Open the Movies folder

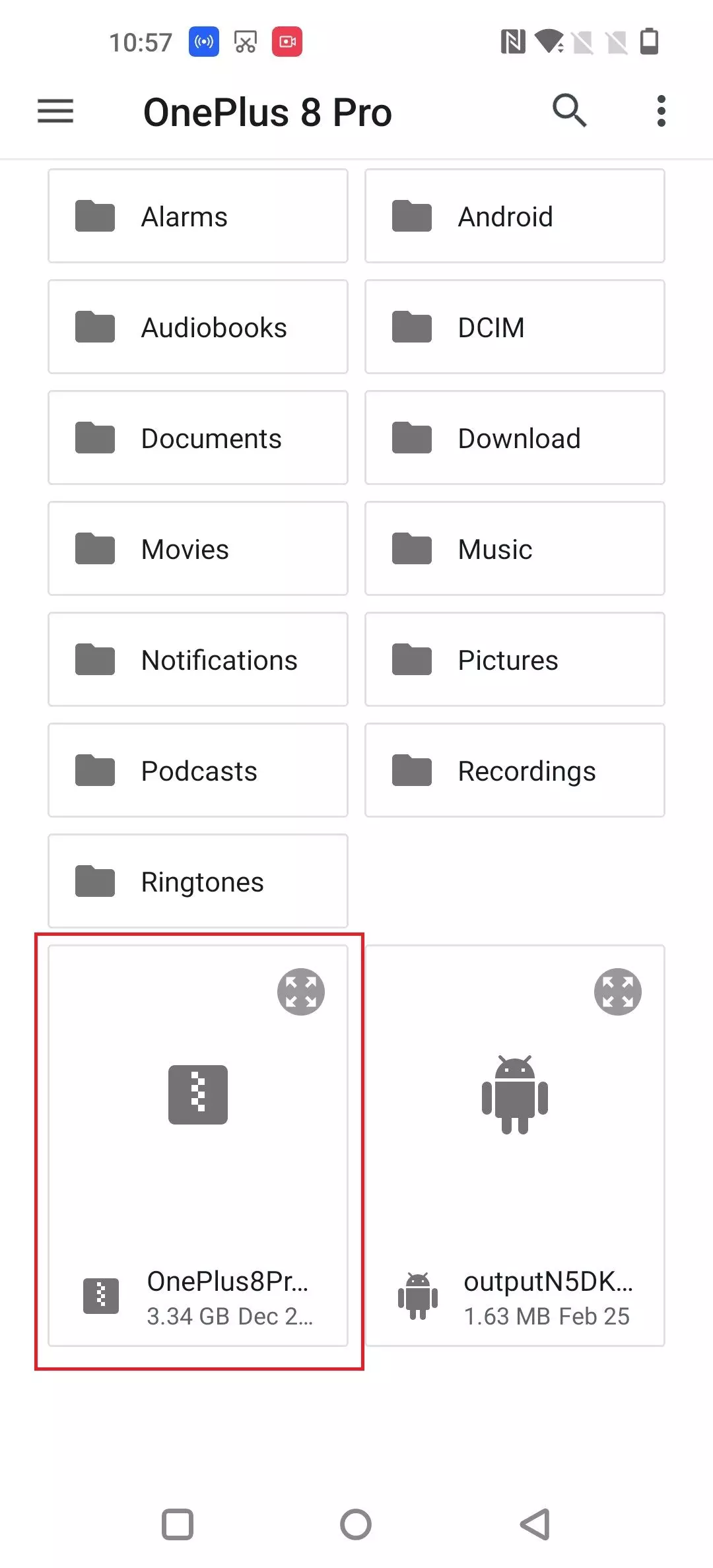[197, 549]
